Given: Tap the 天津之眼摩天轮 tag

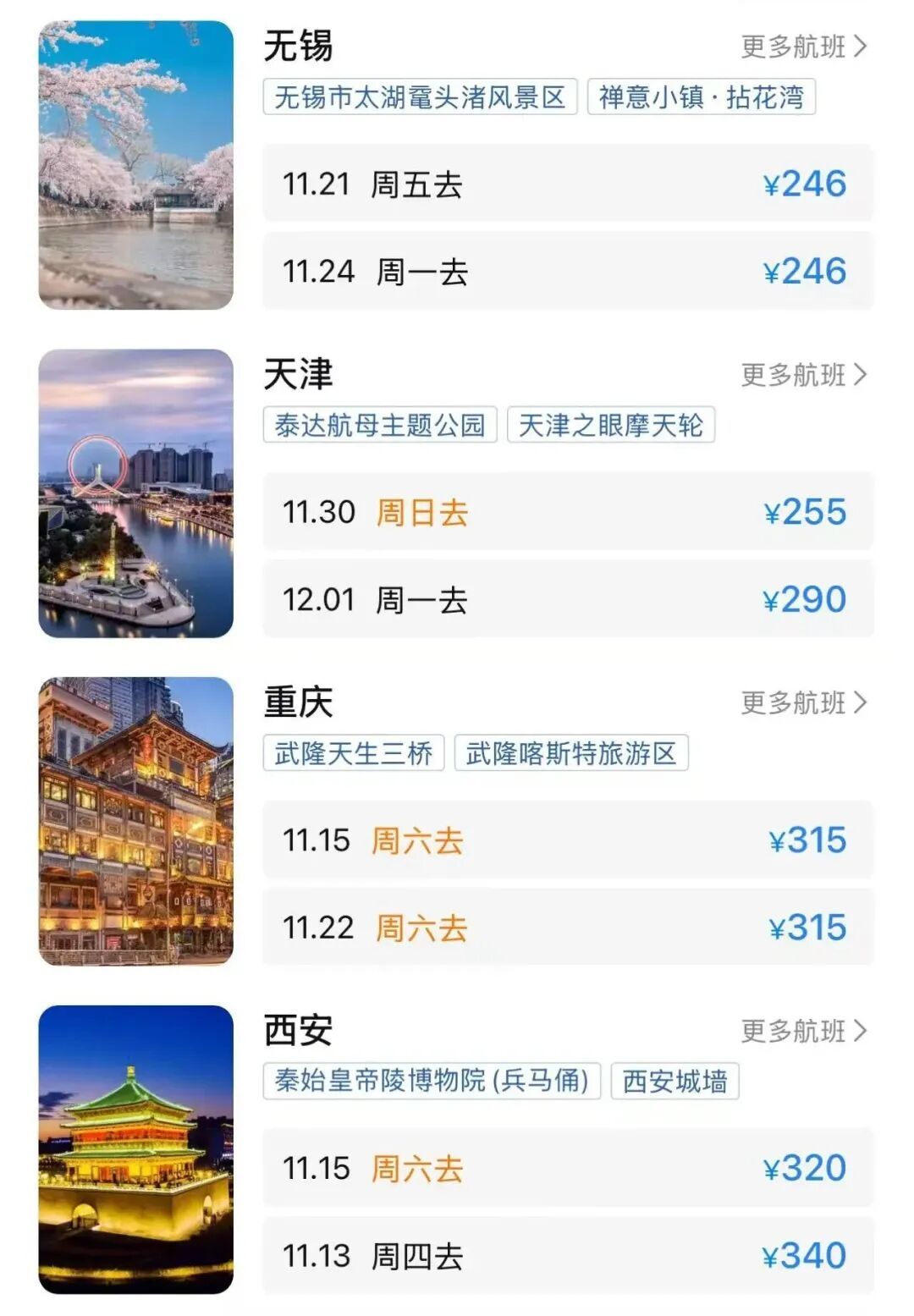Looking at the screenshot, I should click(x=610, y=425).
